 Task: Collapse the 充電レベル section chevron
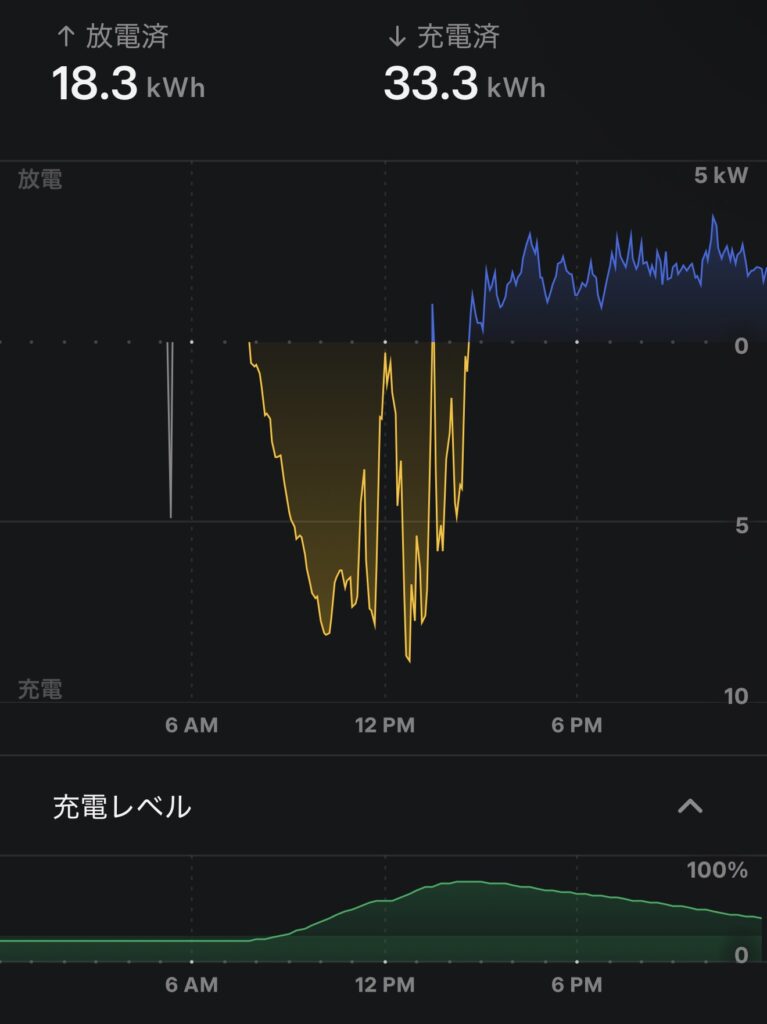pyautogui.click(x=690, y=806)
